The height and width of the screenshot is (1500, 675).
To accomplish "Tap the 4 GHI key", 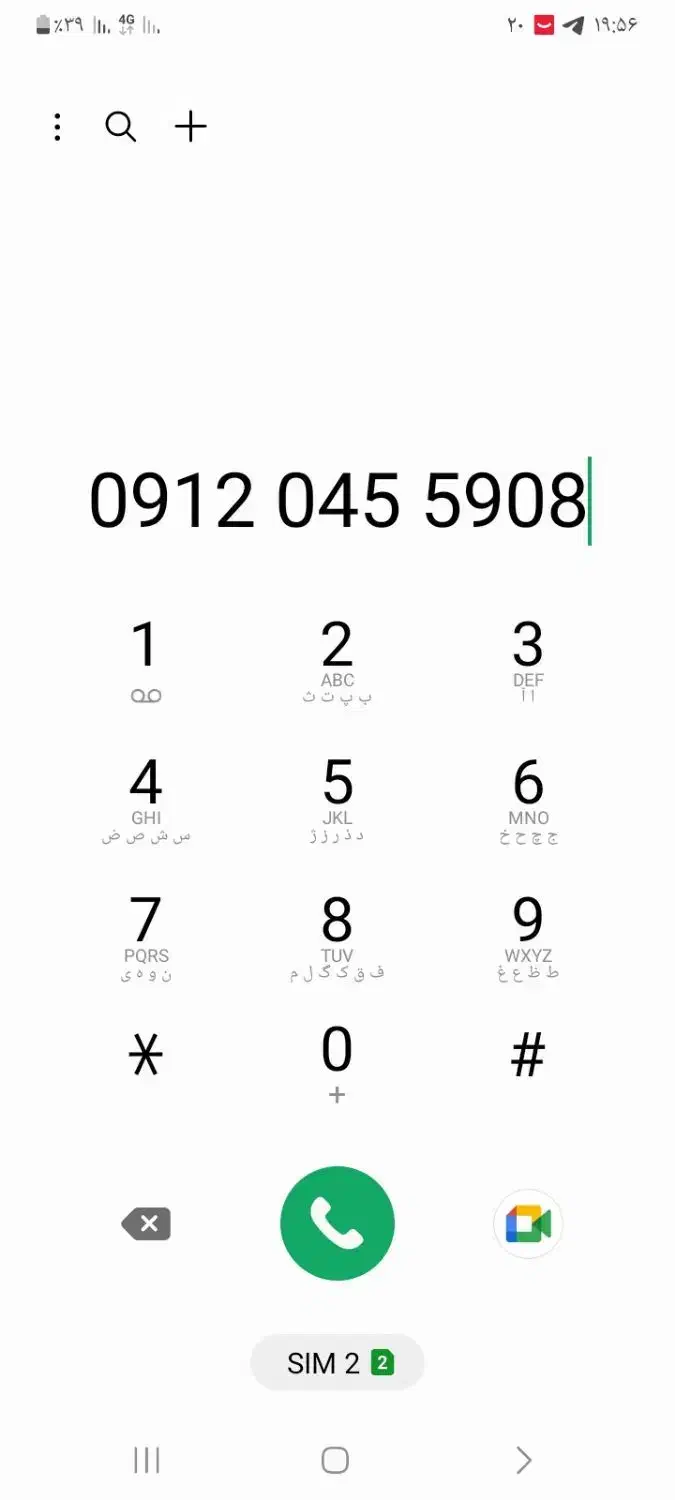I will point(146,798).
